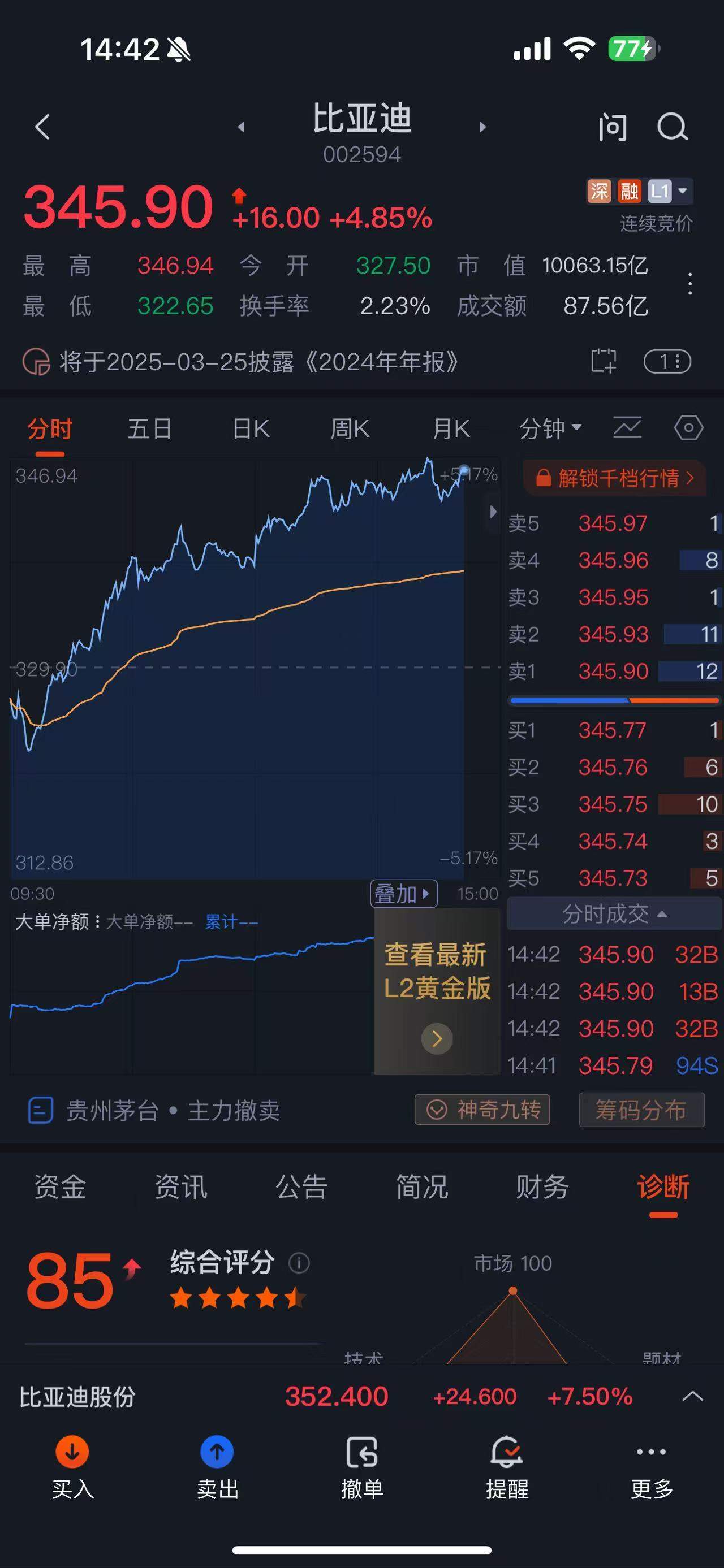This screenshot has height=1568, width=724.
Task: Open the L1 quote level dropdown
Action: click(669, 191)
